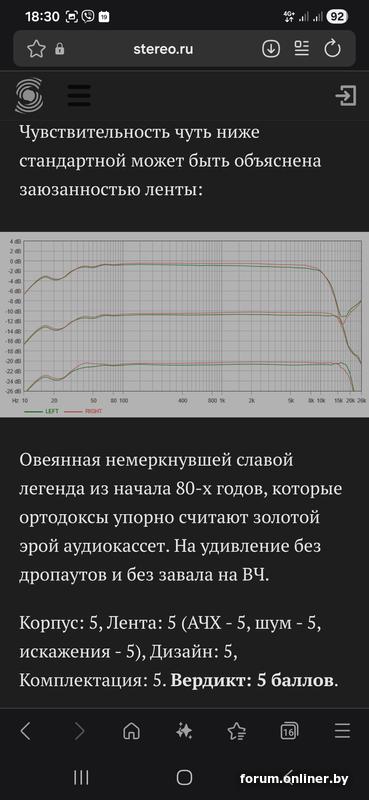Open the site hamburger menu
369x800 pixels.
(x=79, y=95)
